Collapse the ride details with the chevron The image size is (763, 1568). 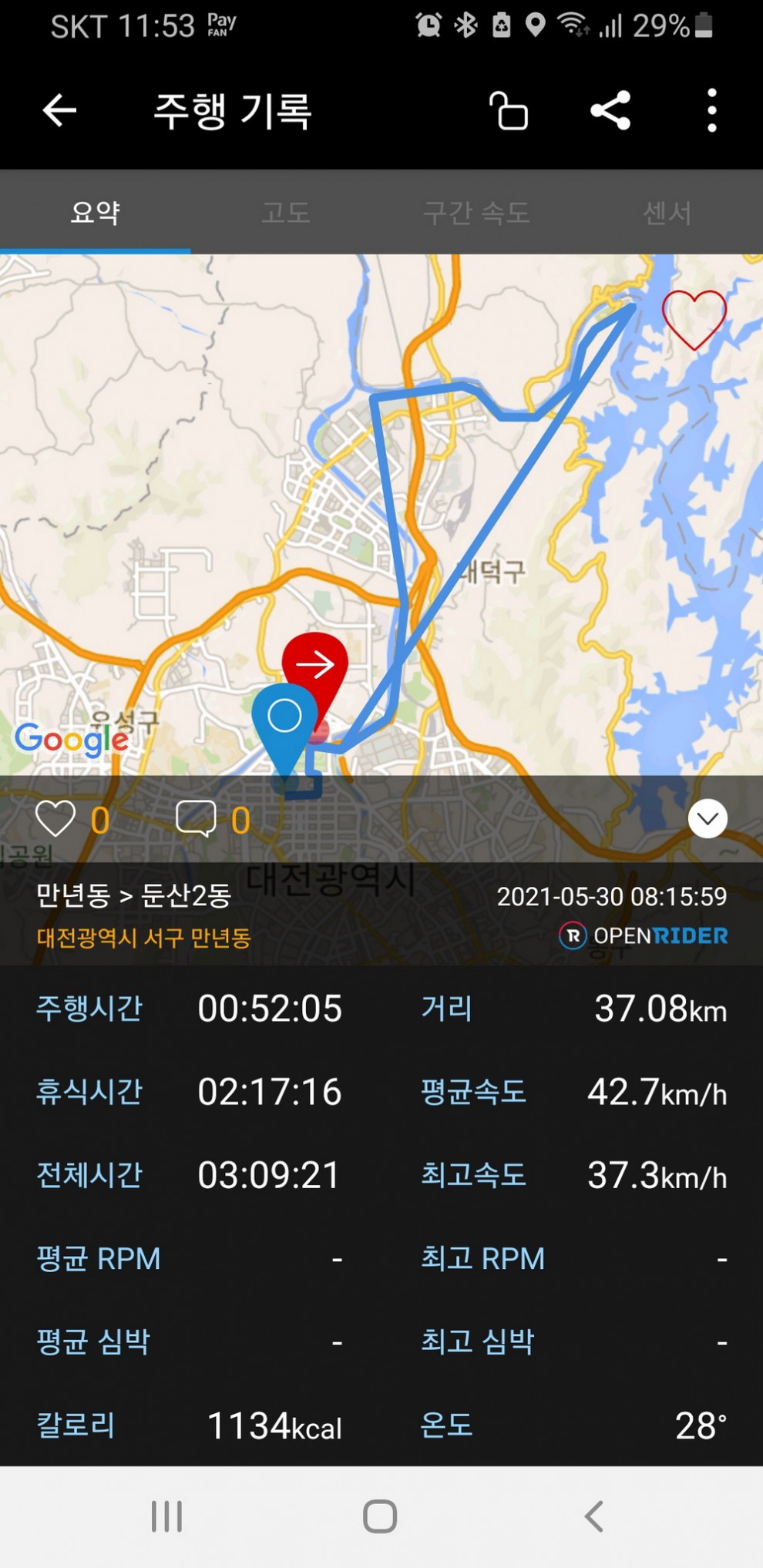(708, 818)
